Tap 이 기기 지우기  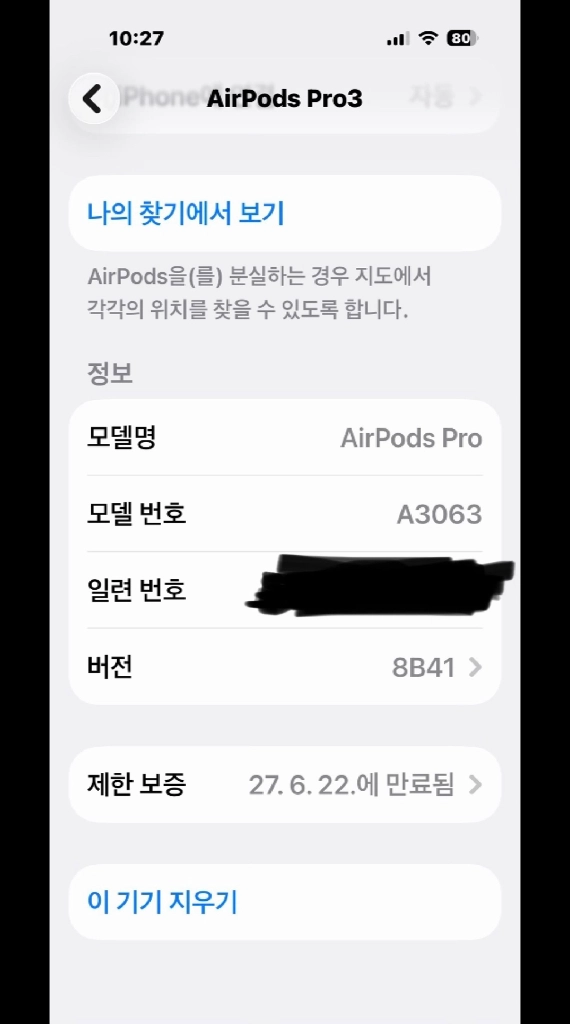285,902
